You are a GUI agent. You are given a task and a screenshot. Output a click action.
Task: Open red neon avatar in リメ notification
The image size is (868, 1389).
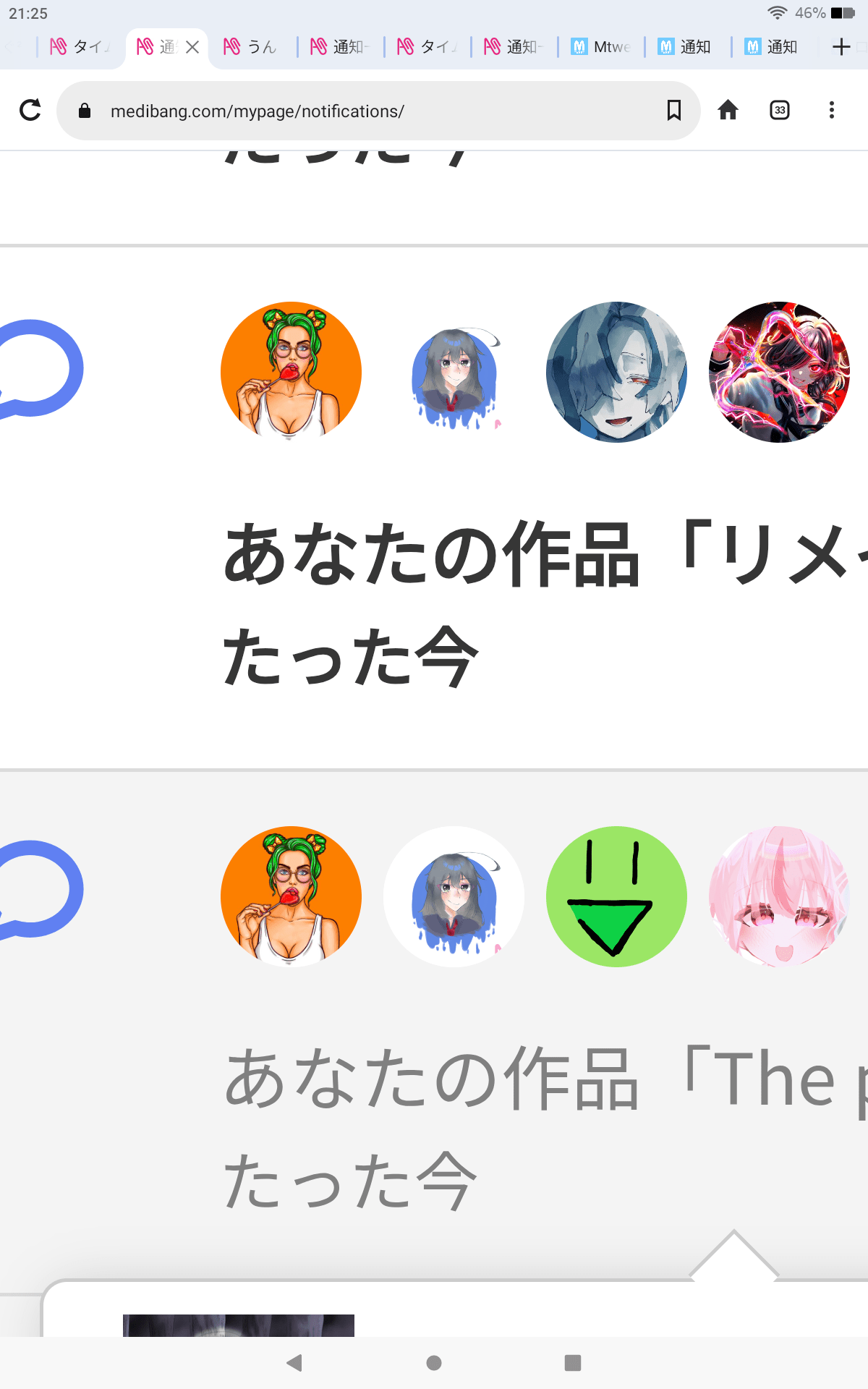779,372
